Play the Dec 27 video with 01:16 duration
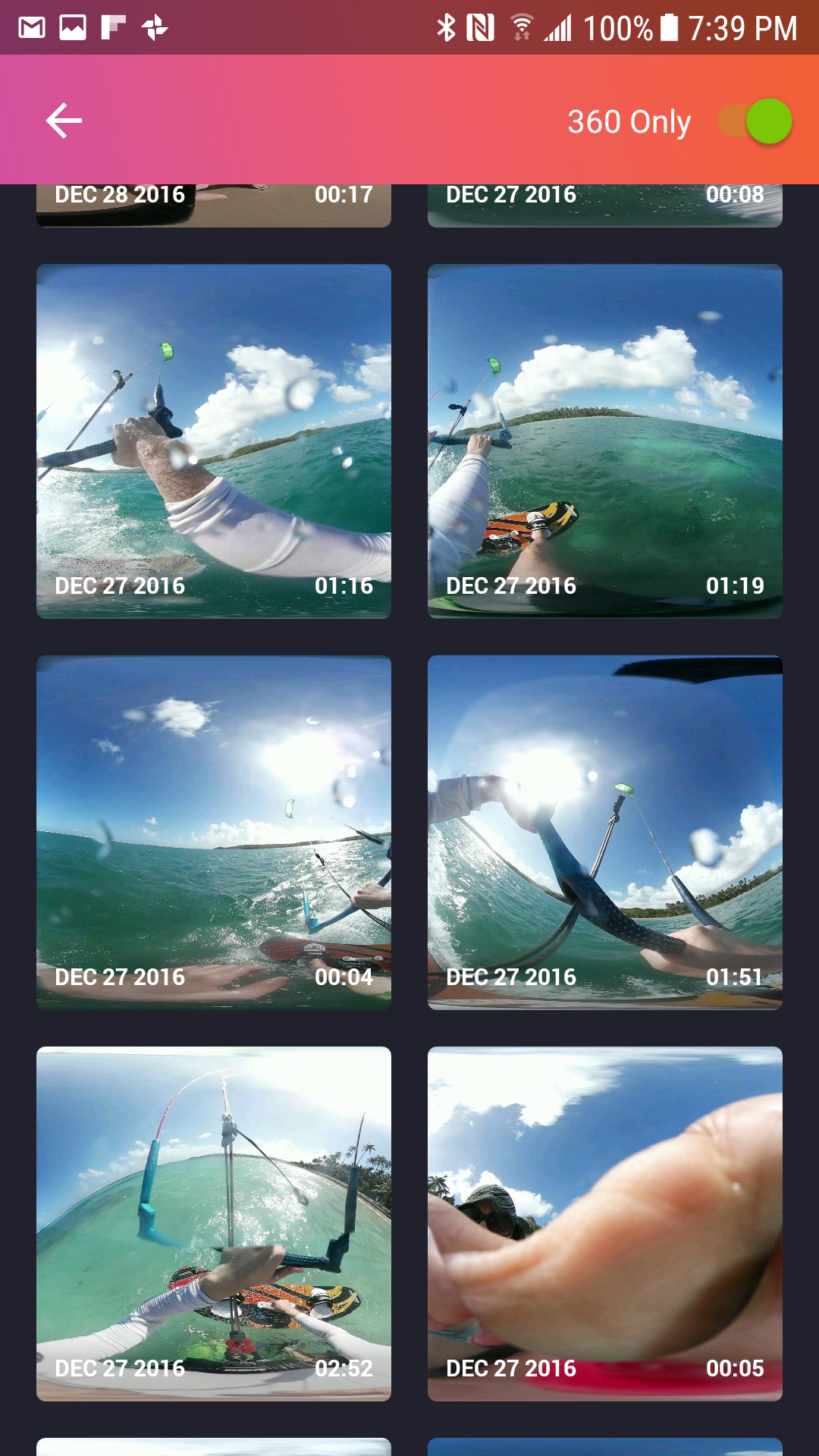The width and height of the screenshot is (819, 1456). [214, 441]
